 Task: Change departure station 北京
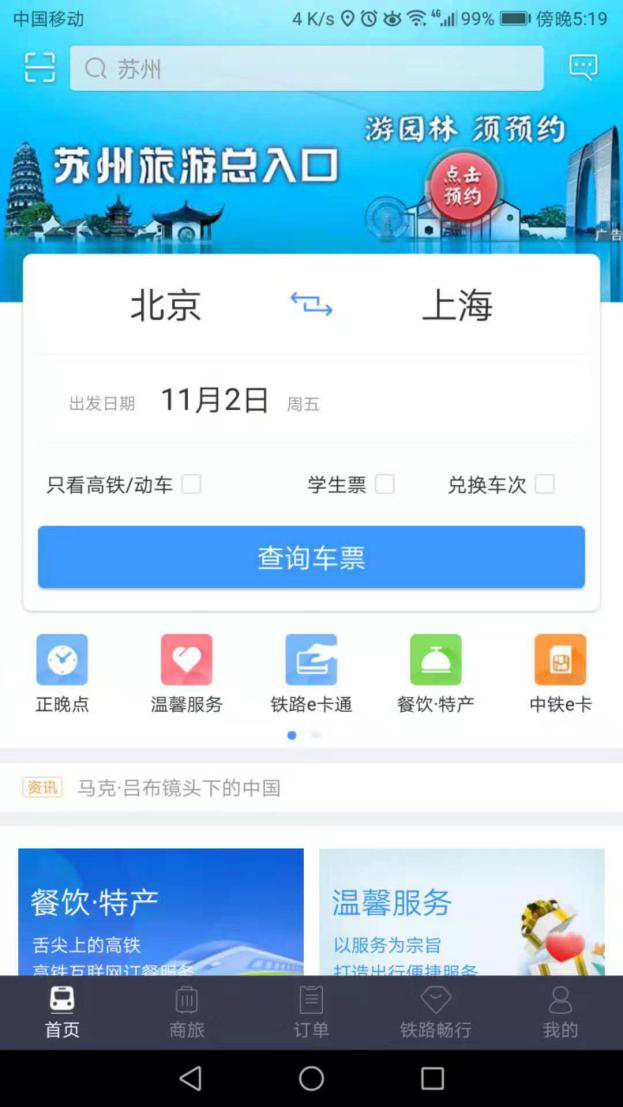[x=166, y=305]
